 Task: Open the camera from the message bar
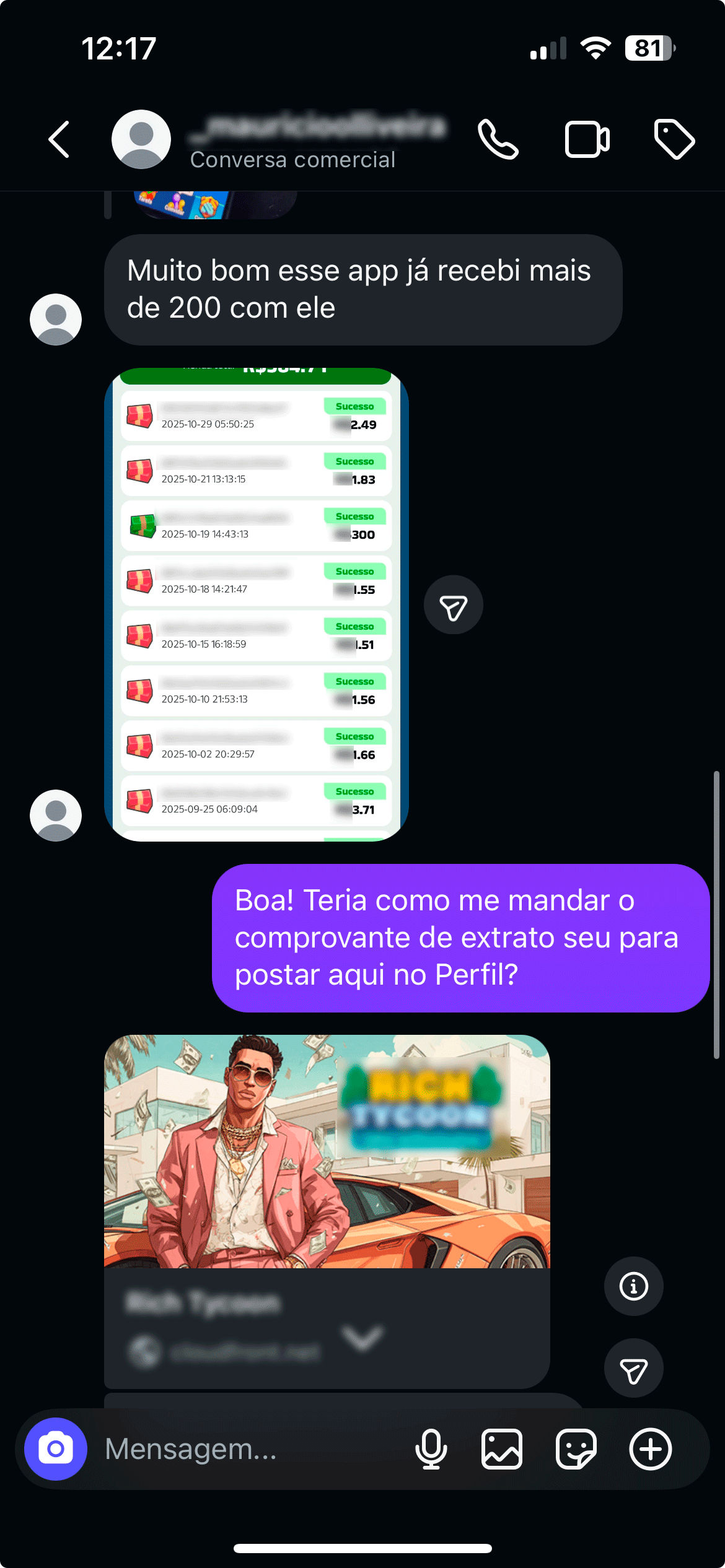click(56, 1448)
